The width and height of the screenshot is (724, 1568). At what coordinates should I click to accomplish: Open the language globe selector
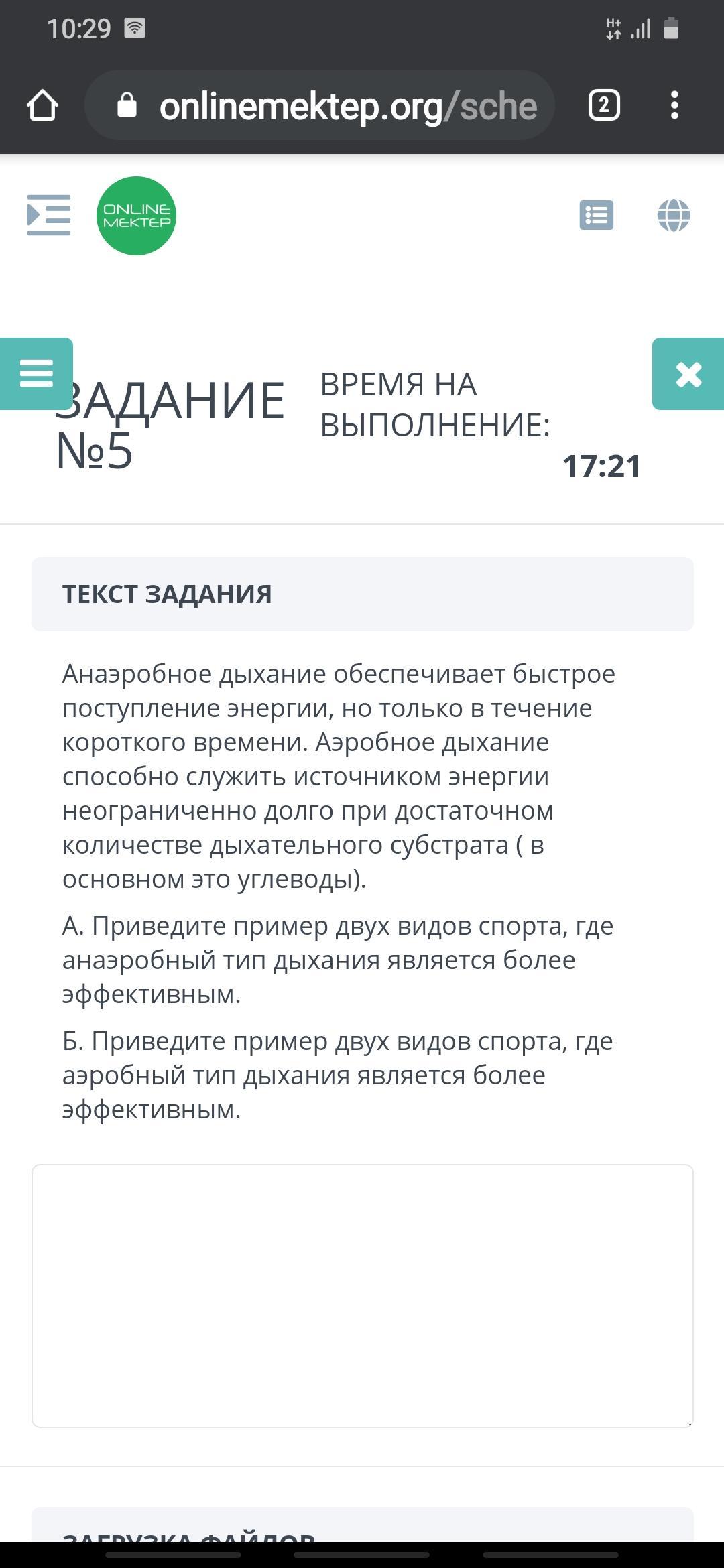673,215
